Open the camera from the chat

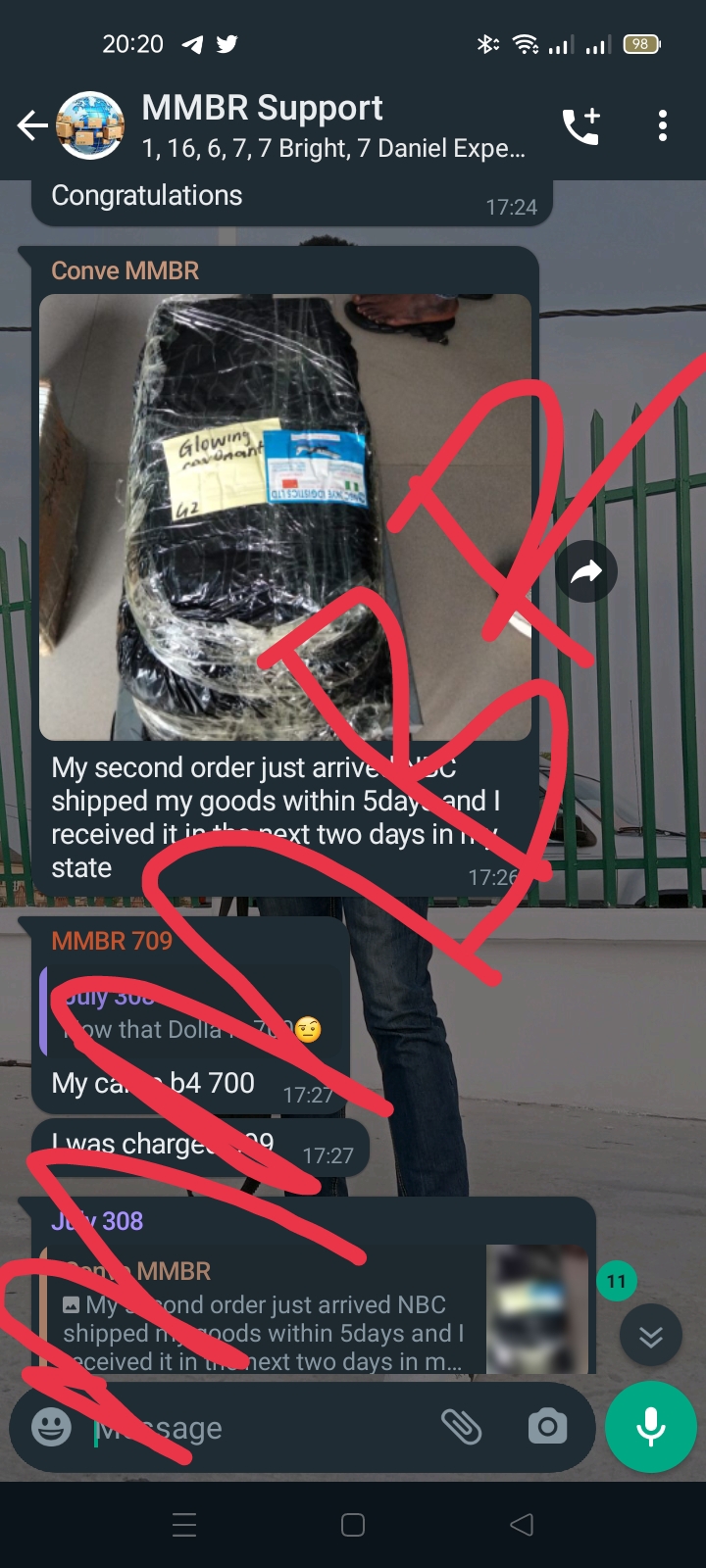pyautogui.click(x=547, y=1427)
